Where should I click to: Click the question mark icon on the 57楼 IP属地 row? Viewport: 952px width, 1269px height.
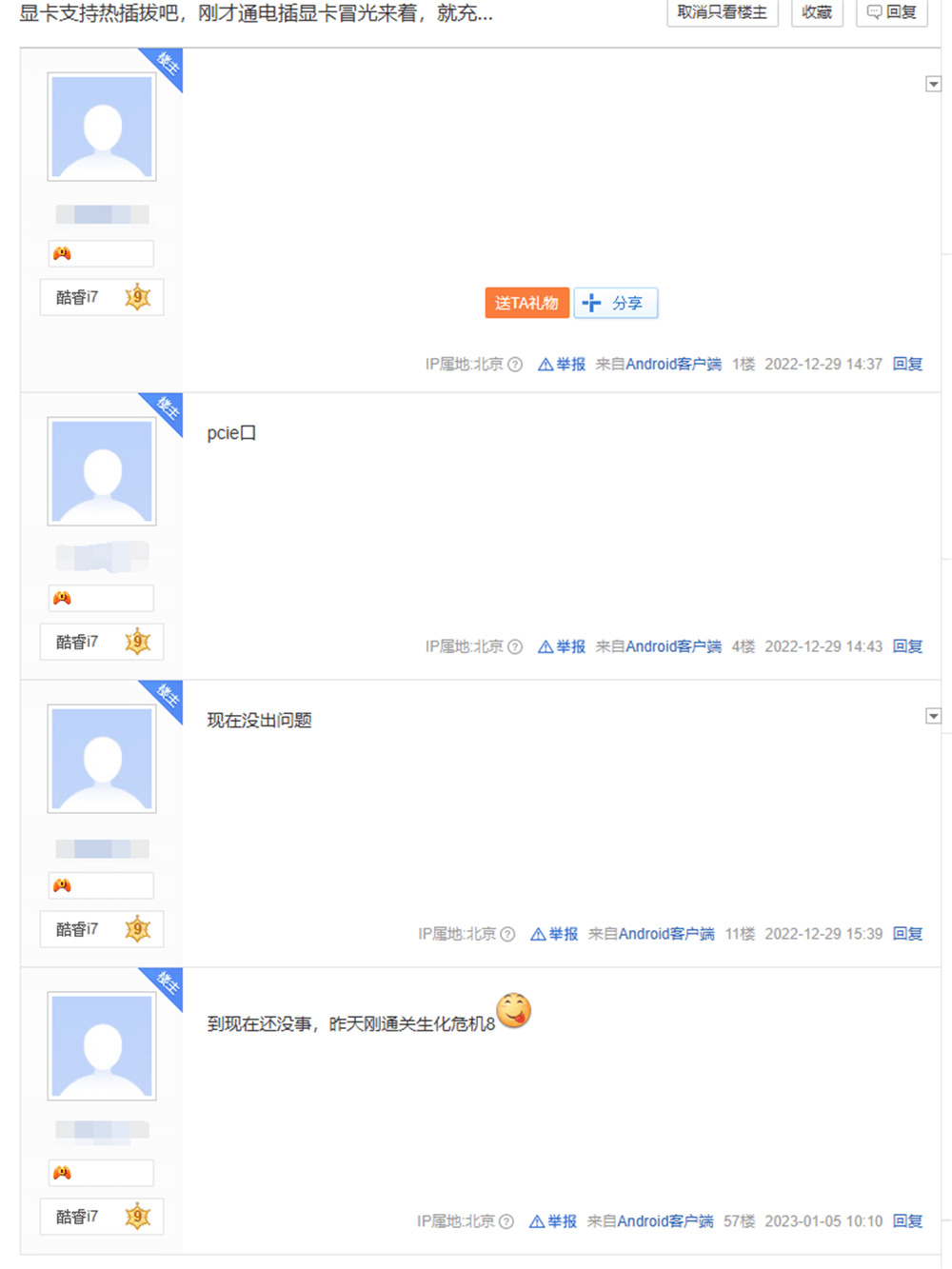pyautogui.click(x=506, y=1221)
